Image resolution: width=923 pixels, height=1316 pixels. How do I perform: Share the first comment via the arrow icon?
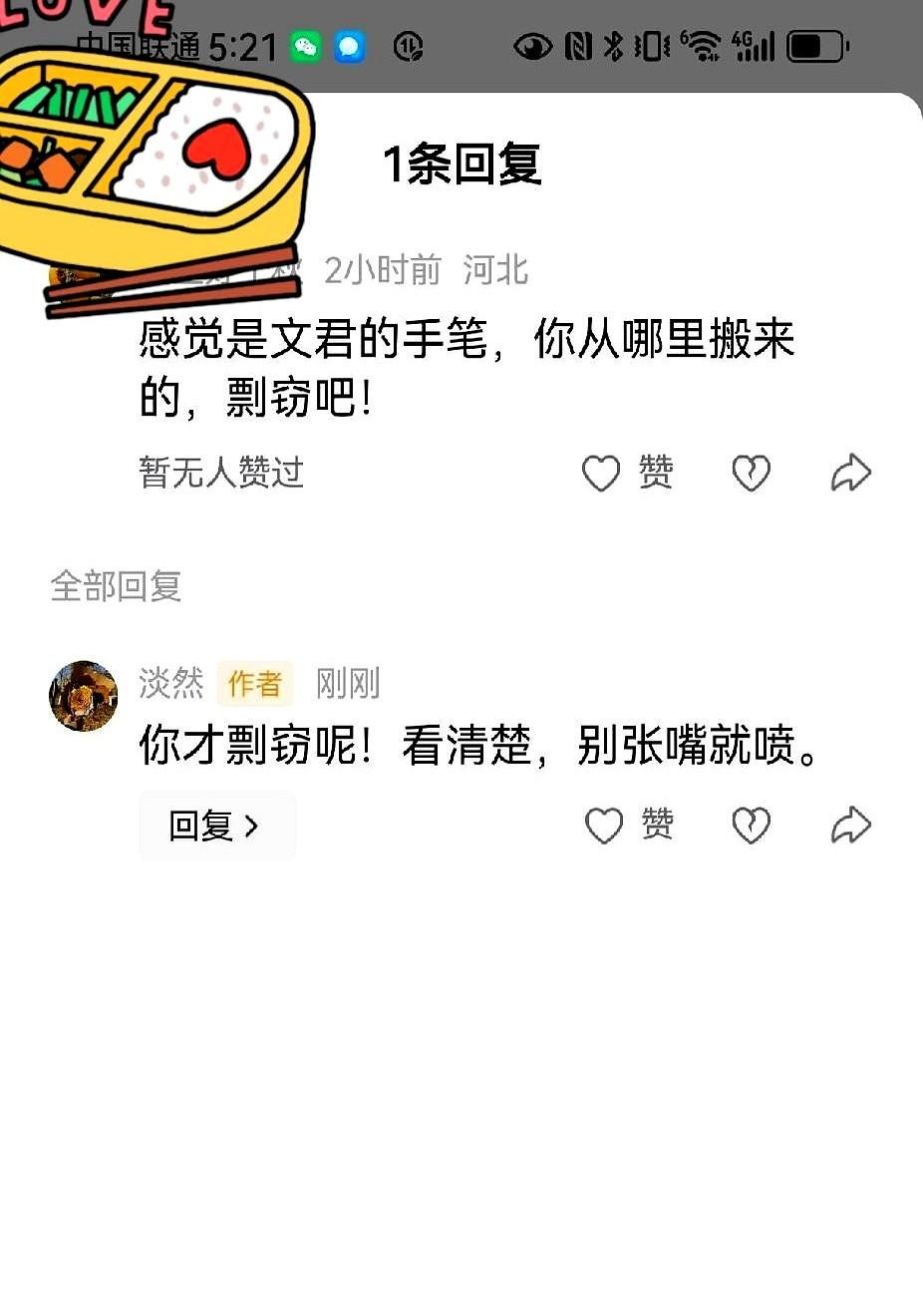pyautogui.click(x=850, y=473)
